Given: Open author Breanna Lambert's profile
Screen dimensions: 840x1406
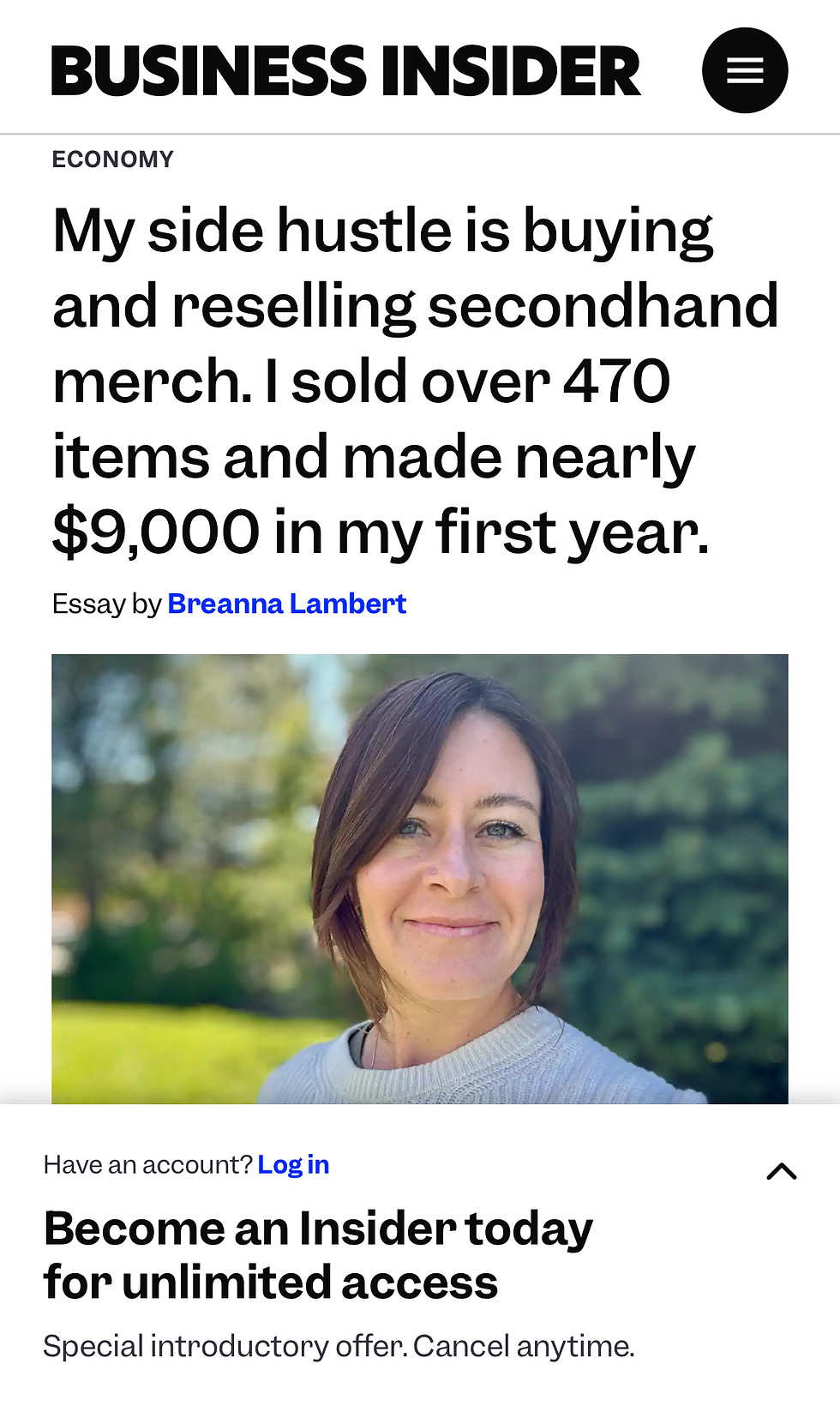Looking at the screenshot, I should pos(286,604).
